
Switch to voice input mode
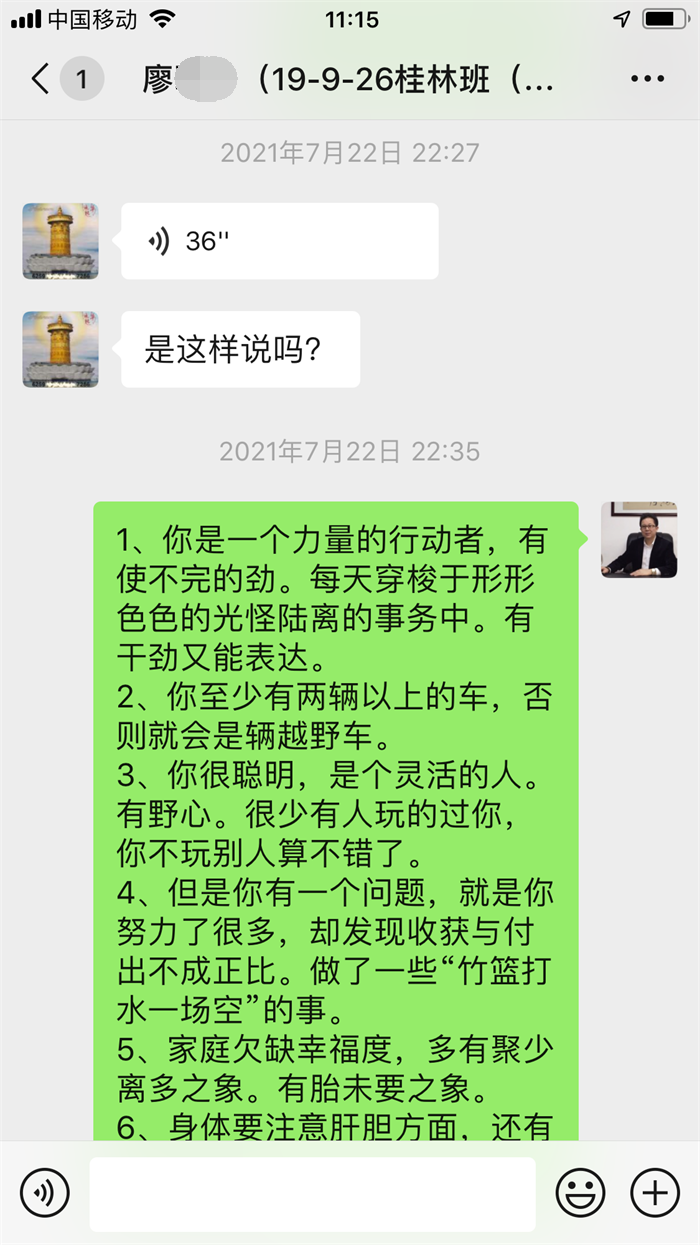point(45,1192)
